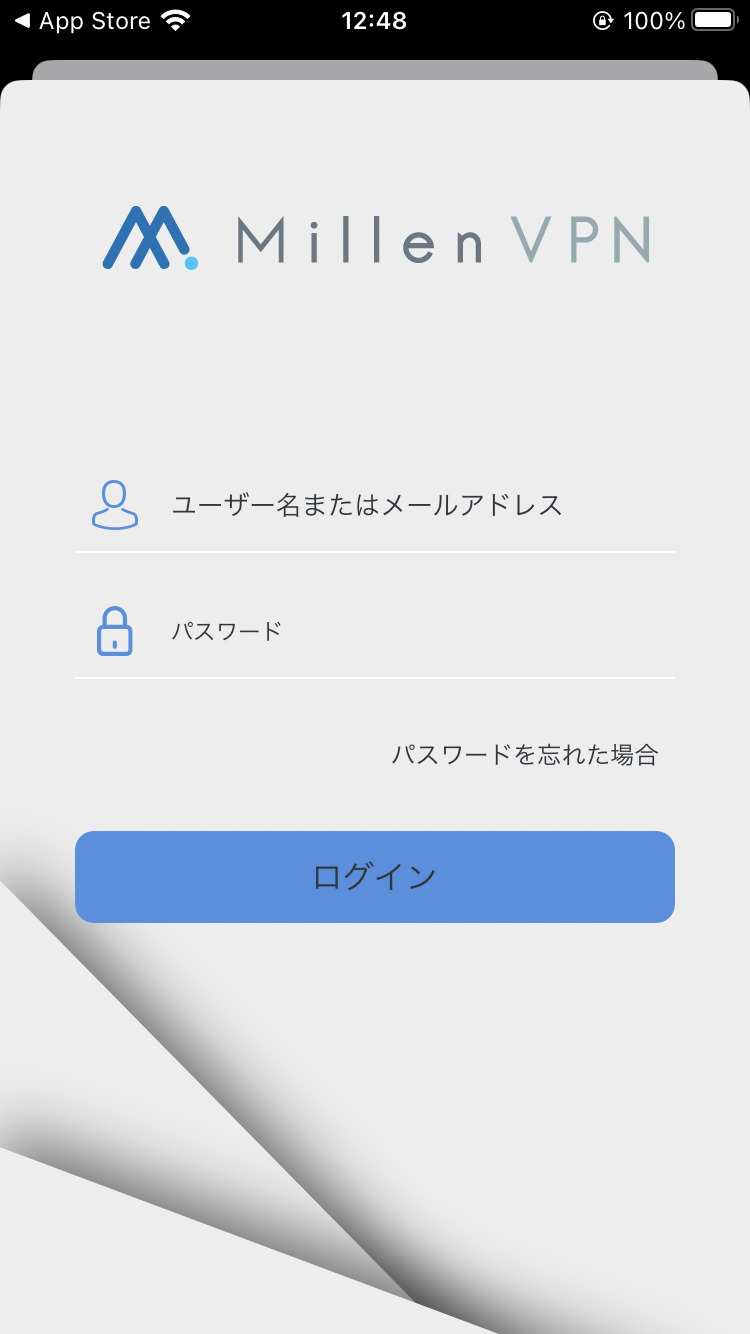Select the person icon beside the username field

tap(114, 505)
